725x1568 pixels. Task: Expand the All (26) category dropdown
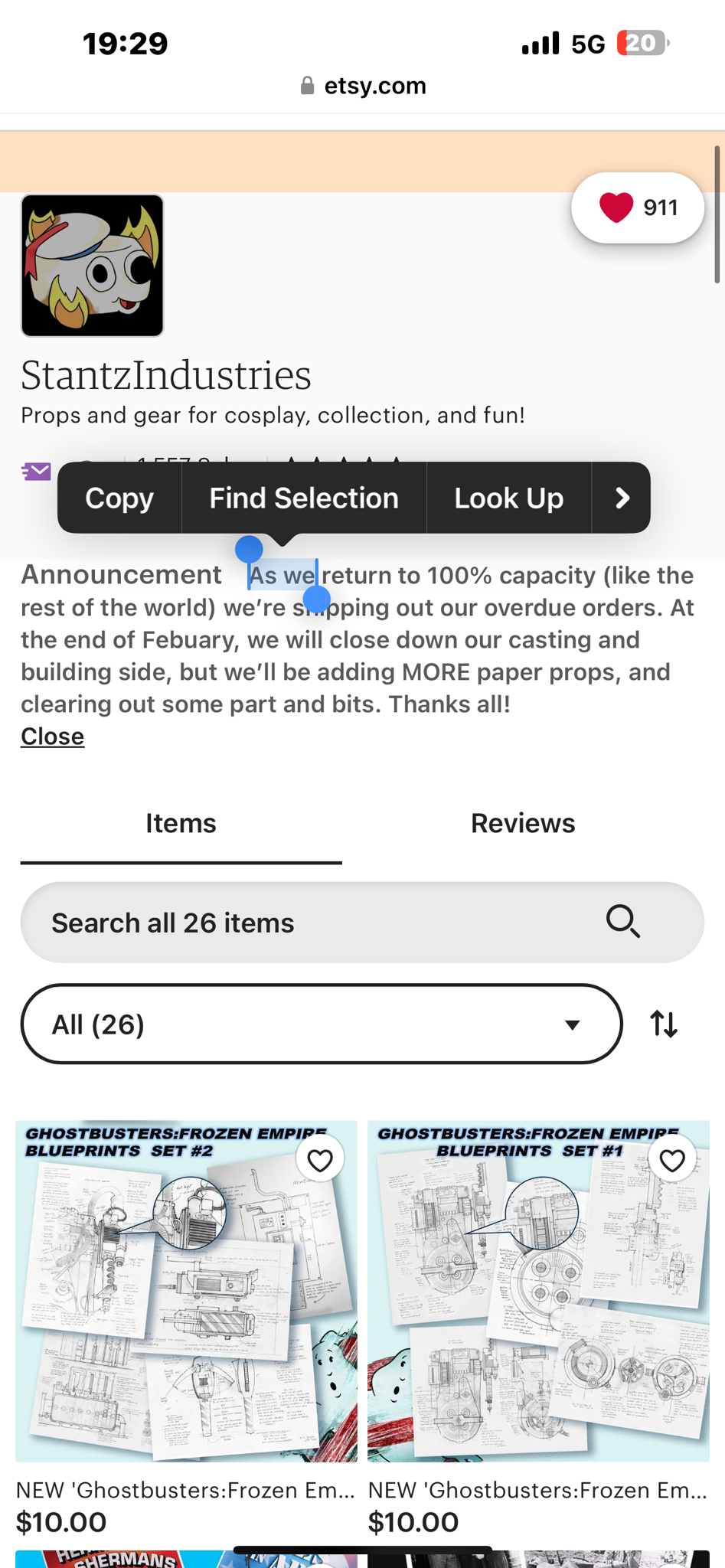[x=322, y=1024]
